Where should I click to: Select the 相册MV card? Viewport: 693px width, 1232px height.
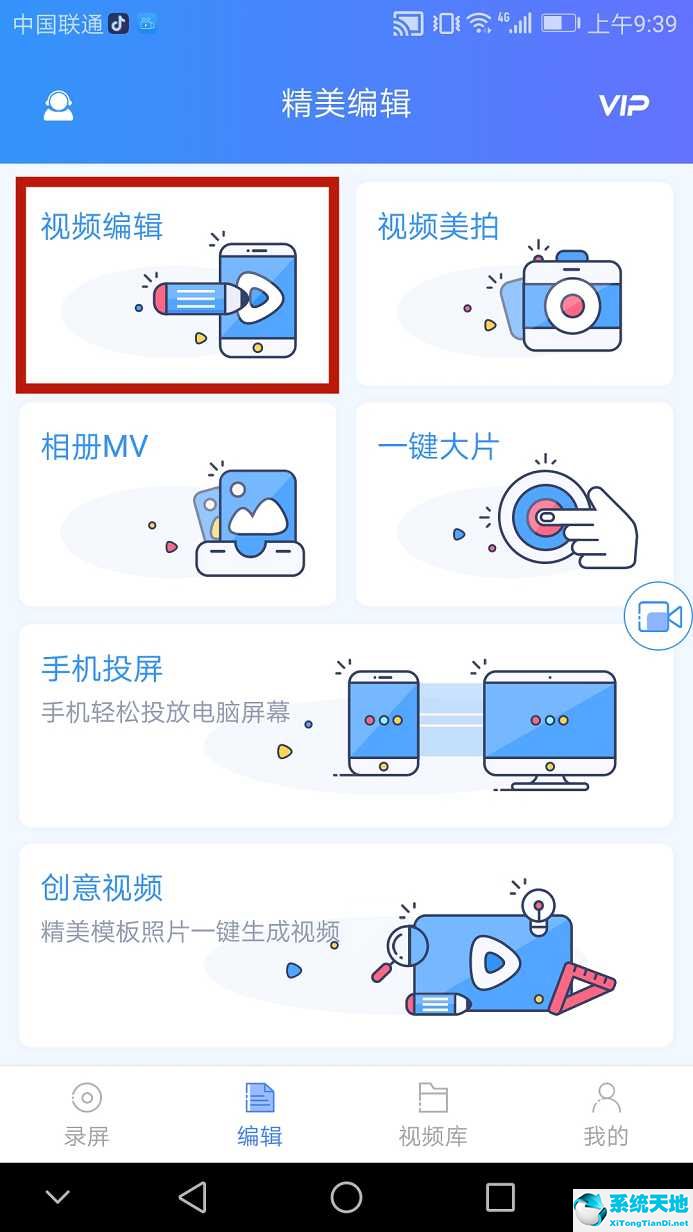tap(178, 504)
